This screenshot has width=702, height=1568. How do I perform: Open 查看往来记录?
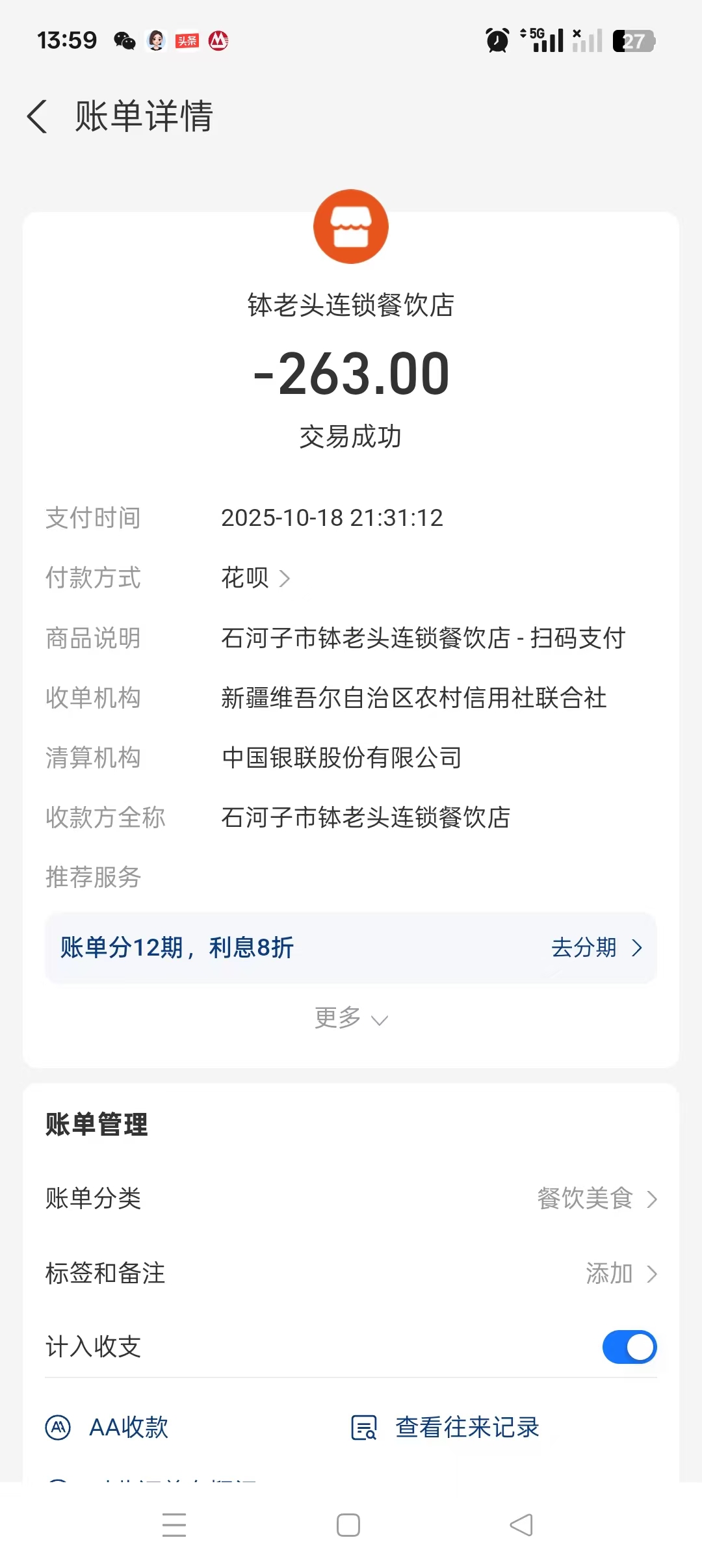click(x=446, y=1428)
